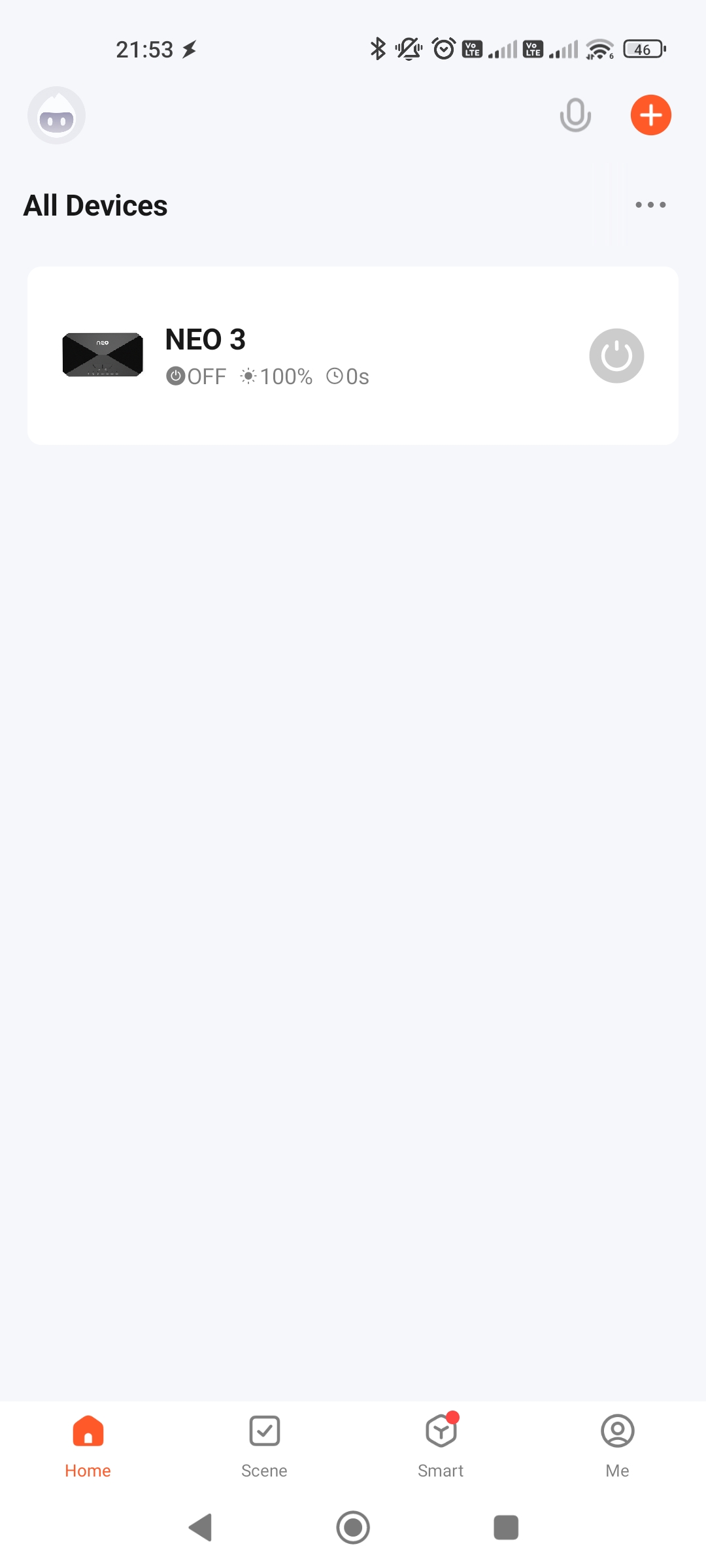Open the All Devices three-dot menu
Image resolution: width=706 pixels, height=1568 pixels.
coord(650,205)
